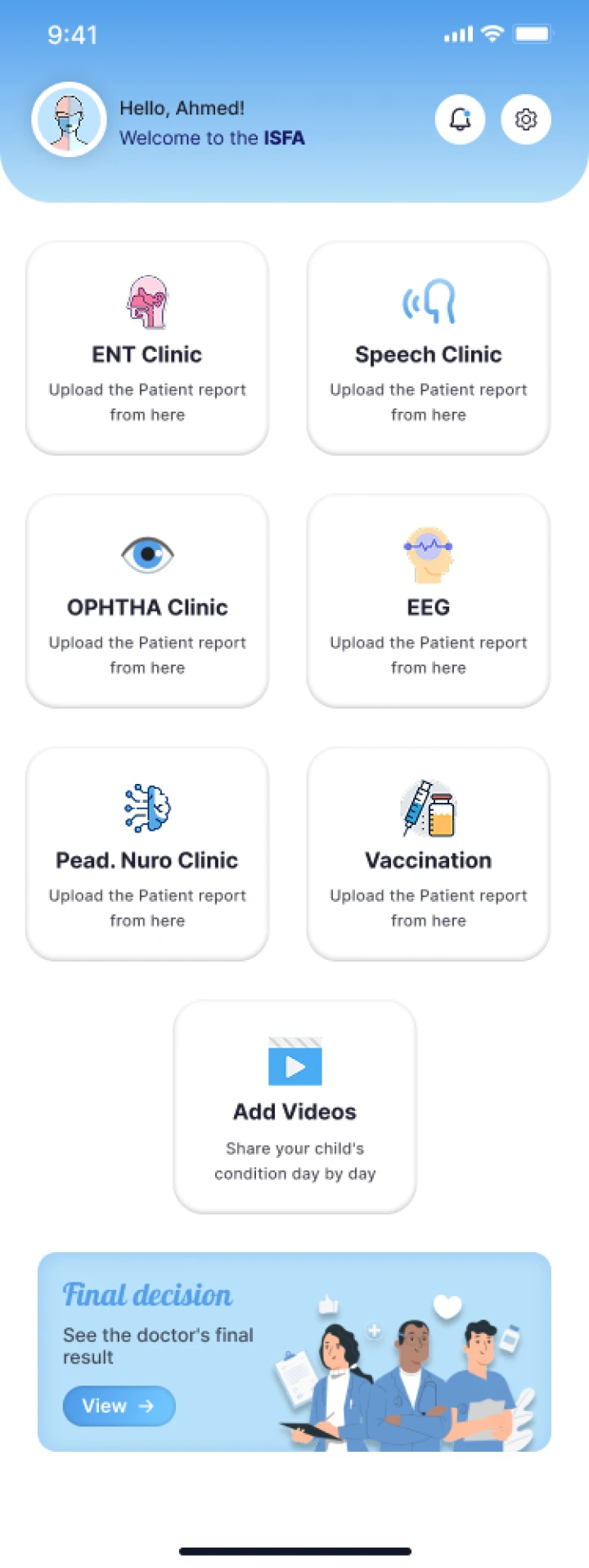
Task: Open settings via the gear icon
Action: click(525, 119)
